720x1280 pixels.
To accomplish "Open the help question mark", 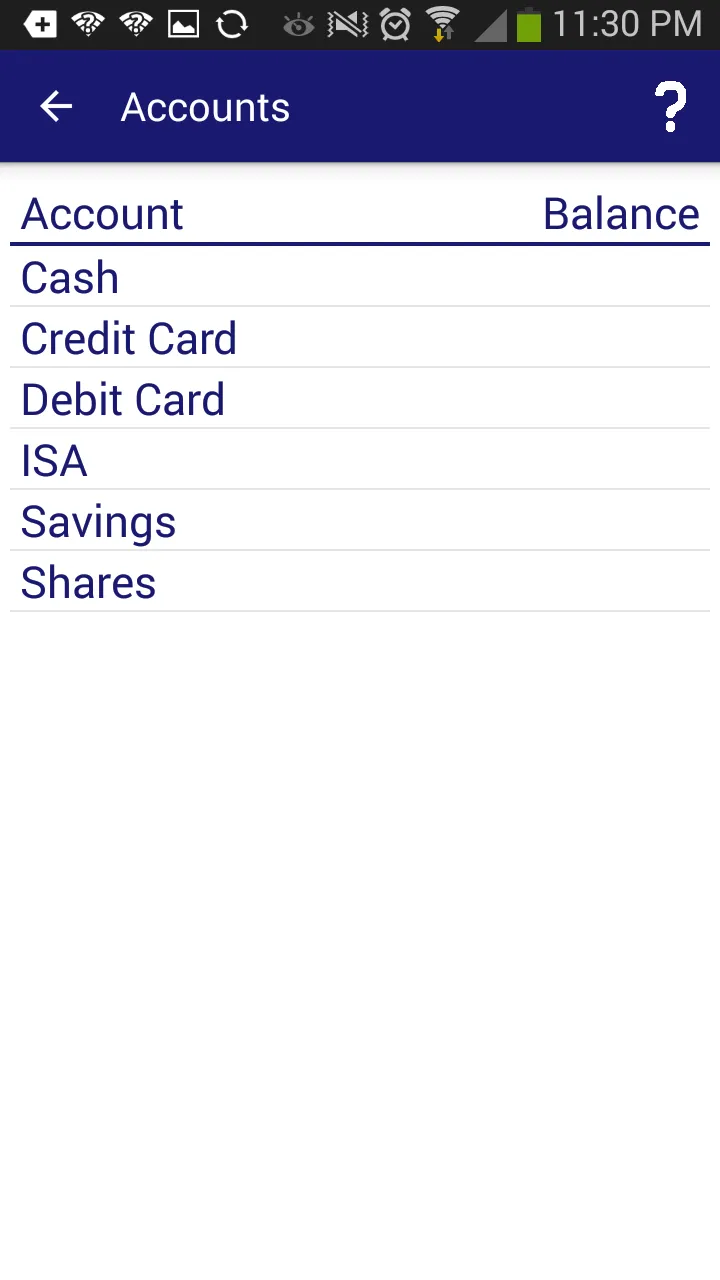I will click(x=670, y=108).
